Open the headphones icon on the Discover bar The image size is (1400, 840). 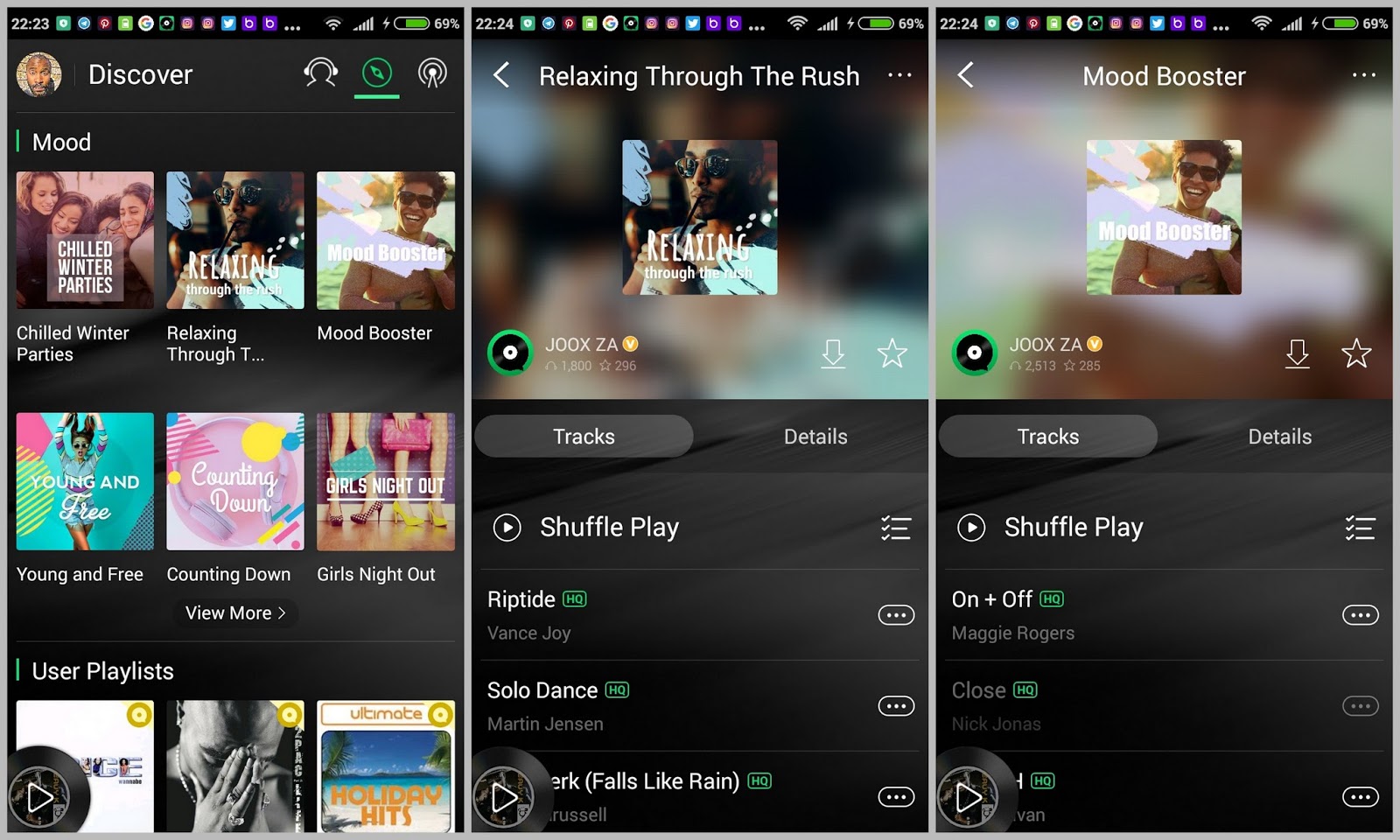[x=320, y=73]
